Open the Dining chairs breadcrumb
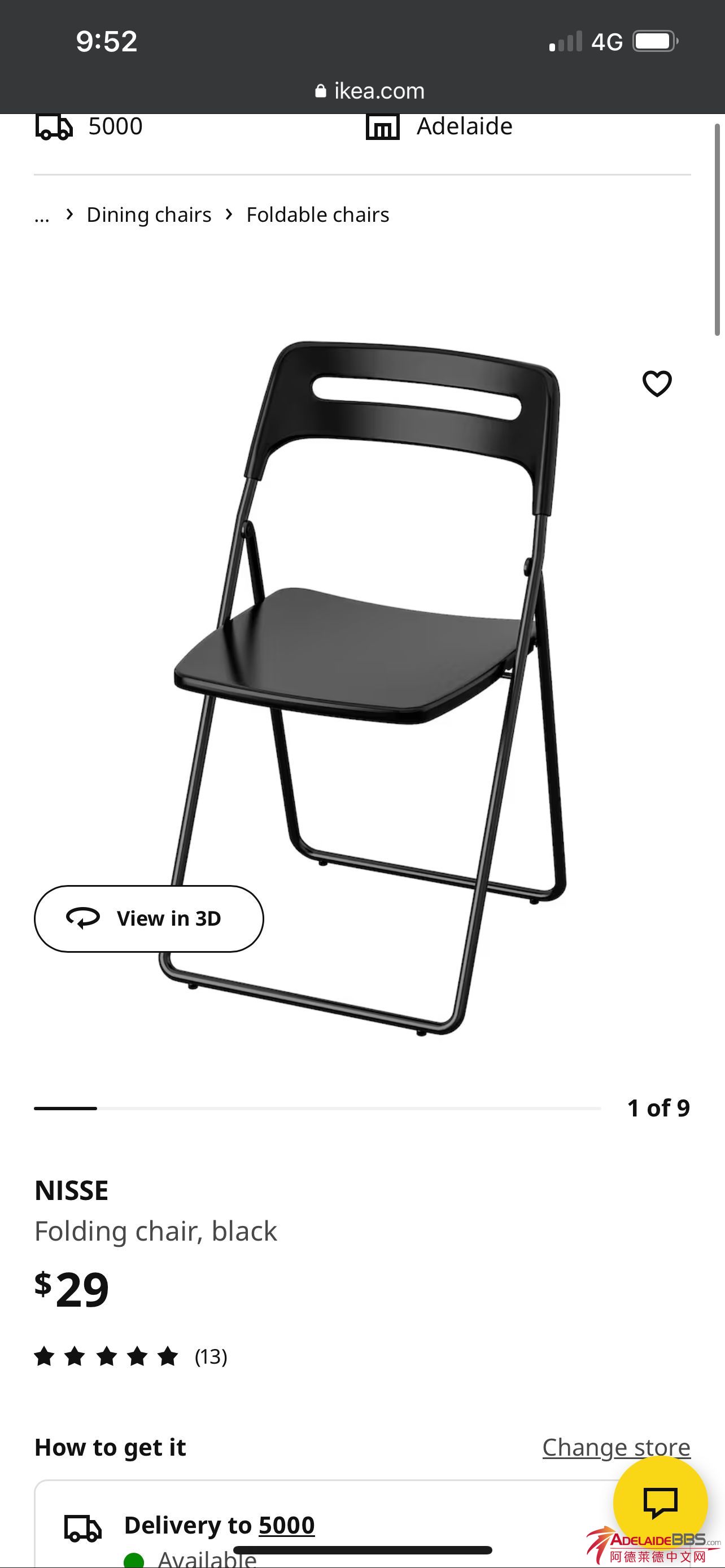 [x=149, y=215]
